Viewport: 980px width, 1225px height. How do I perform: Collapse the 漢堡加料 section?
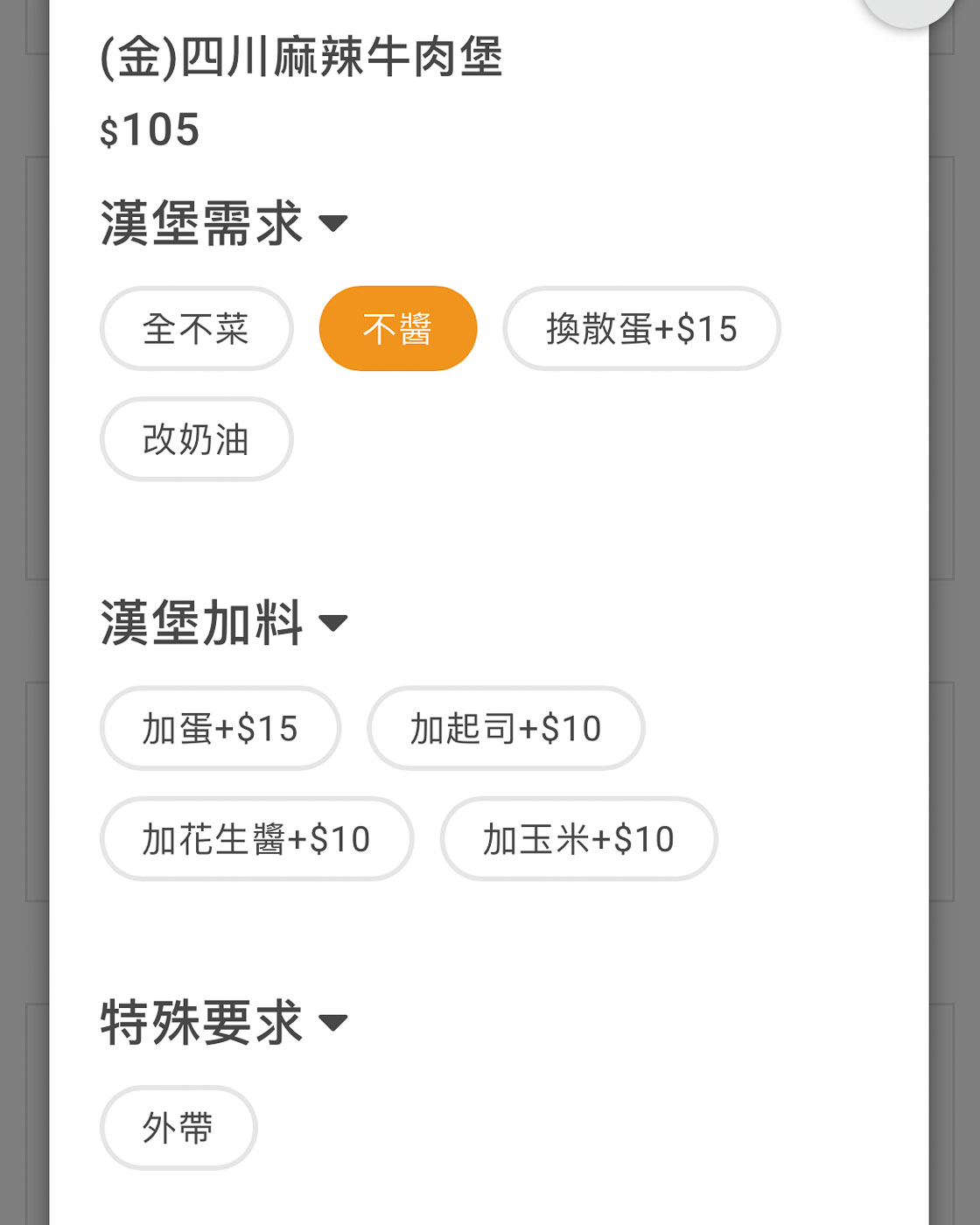[x=332, y=623]
